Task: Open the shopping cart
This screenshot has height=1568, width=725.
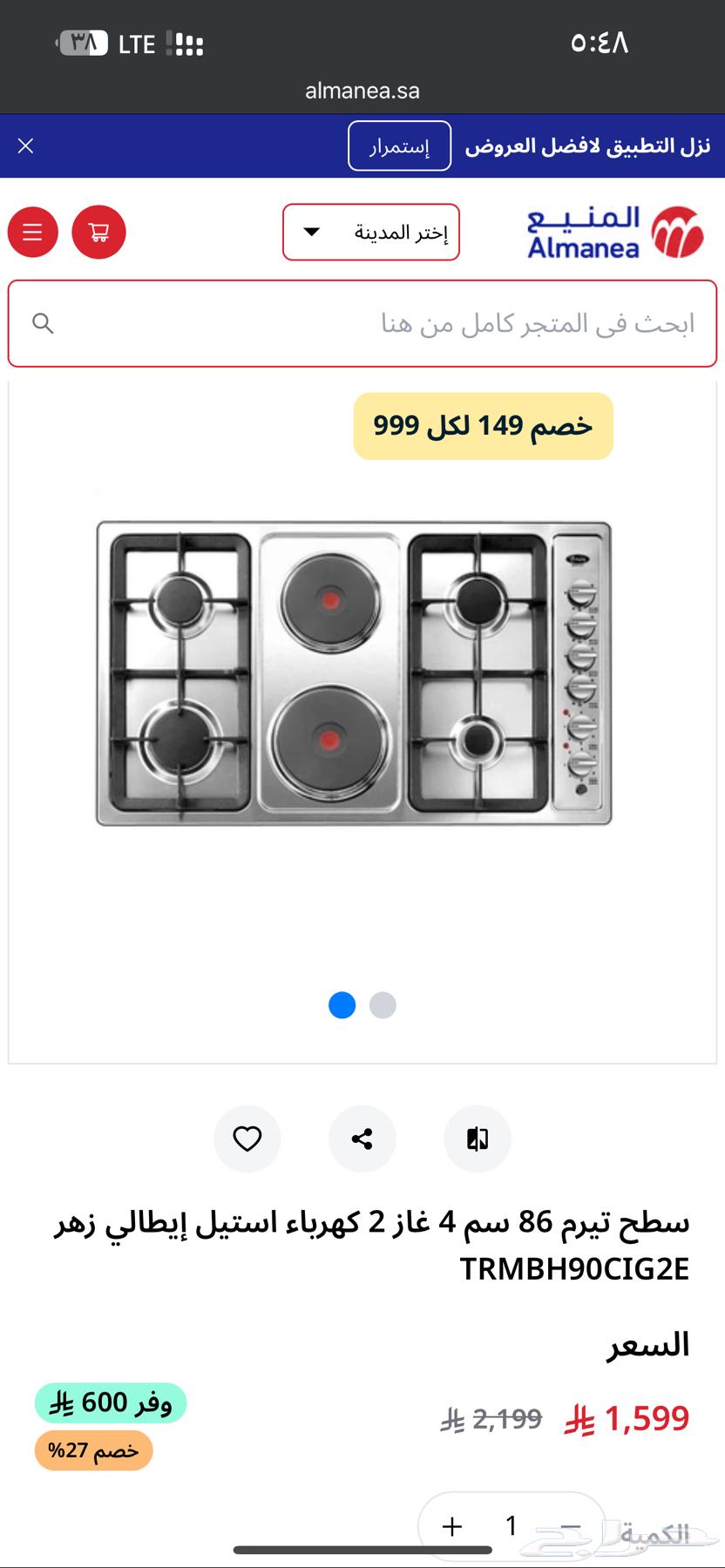Action: tap(98, 232)
